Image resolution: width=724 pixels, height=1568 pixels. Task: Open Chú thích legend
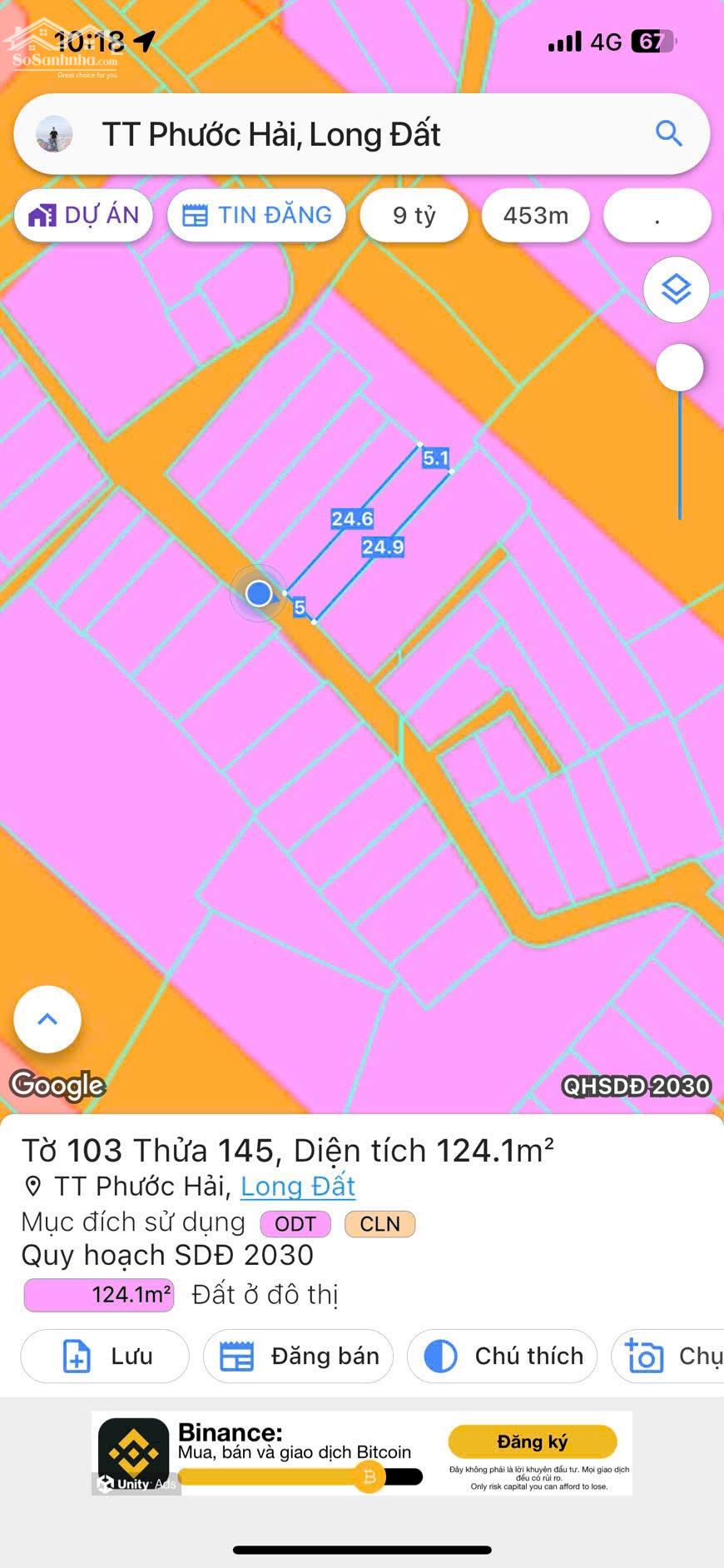point(502,1356)
